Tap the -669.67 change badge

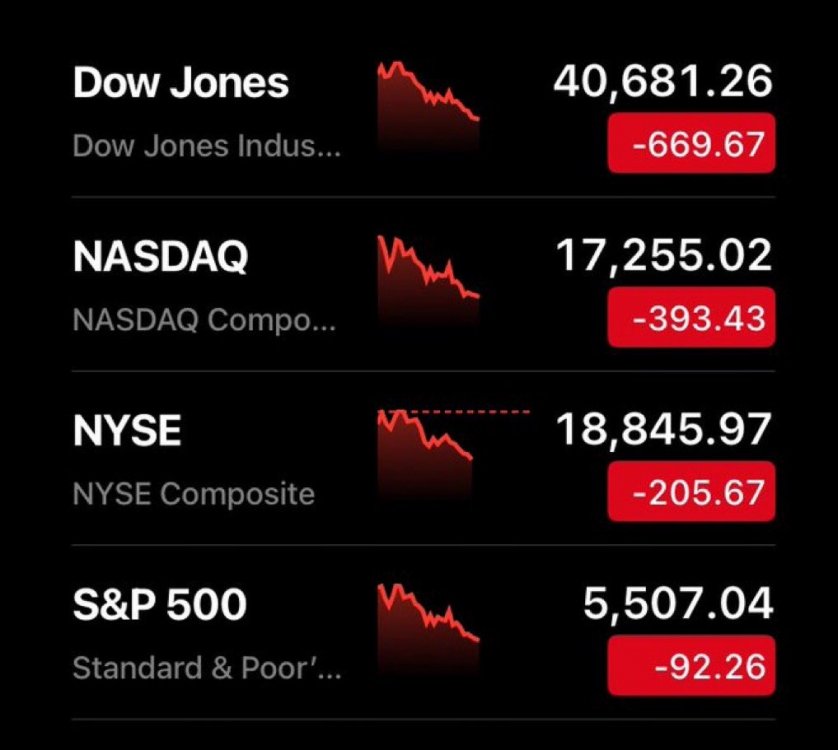click(x=690, y=145)
